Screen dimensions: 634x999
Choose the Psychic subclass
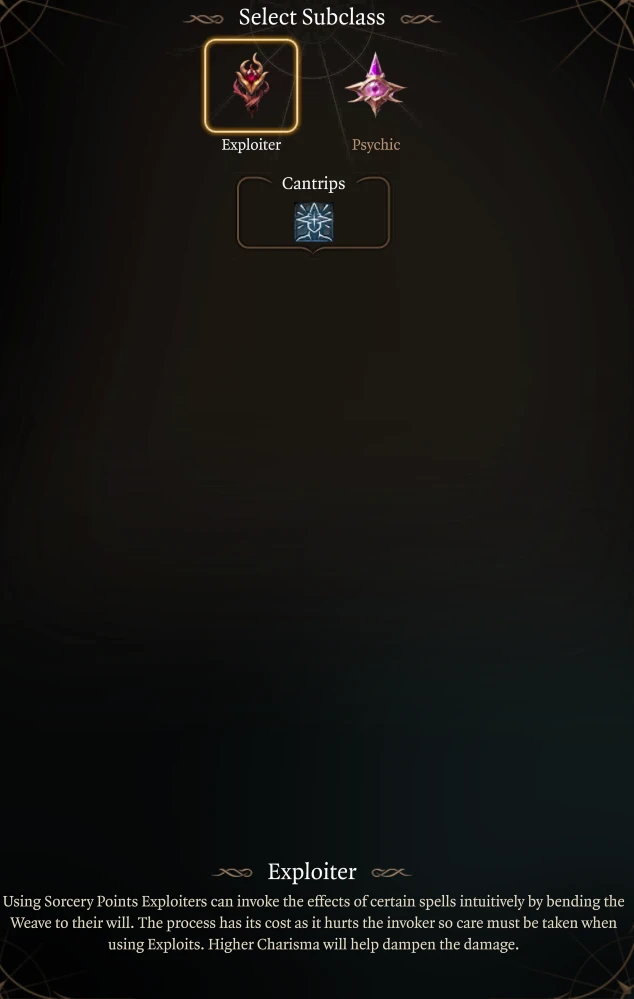[375, 86]
